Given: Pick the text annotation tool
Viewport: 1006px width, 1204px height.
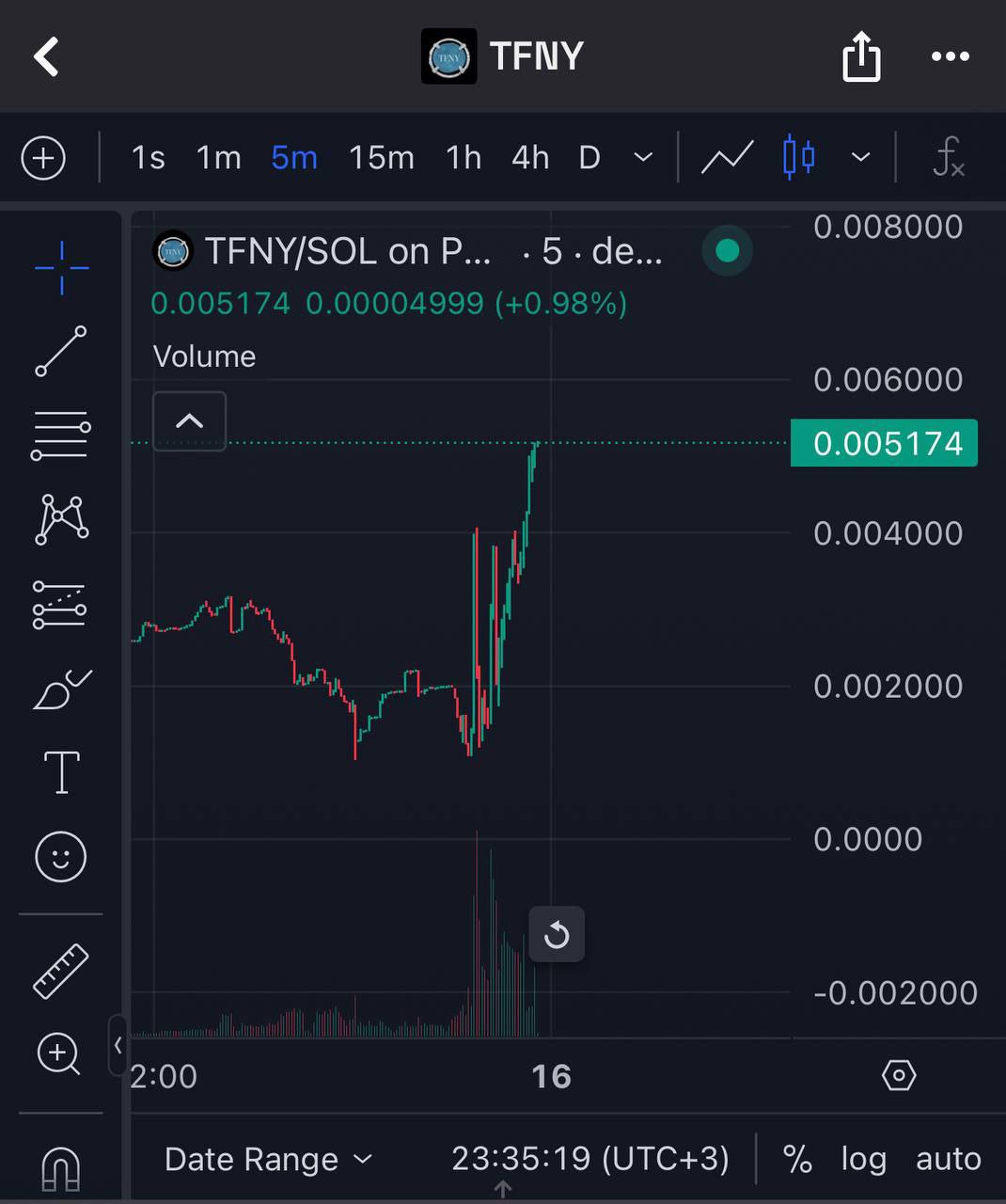Looking at the screenshot, I should click(62, 773).
